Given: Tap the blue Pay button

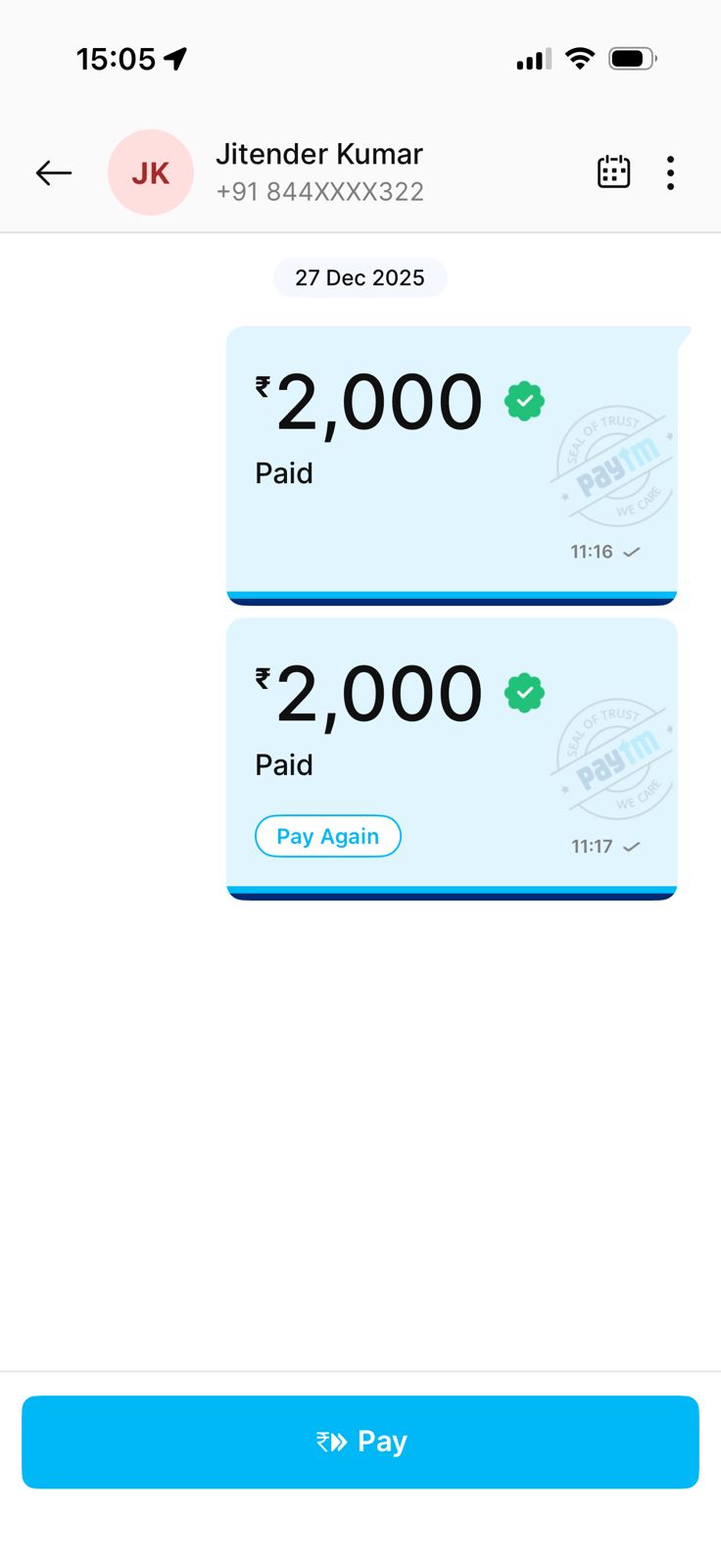Looking at the screenshot, I should pos(360,1442).
